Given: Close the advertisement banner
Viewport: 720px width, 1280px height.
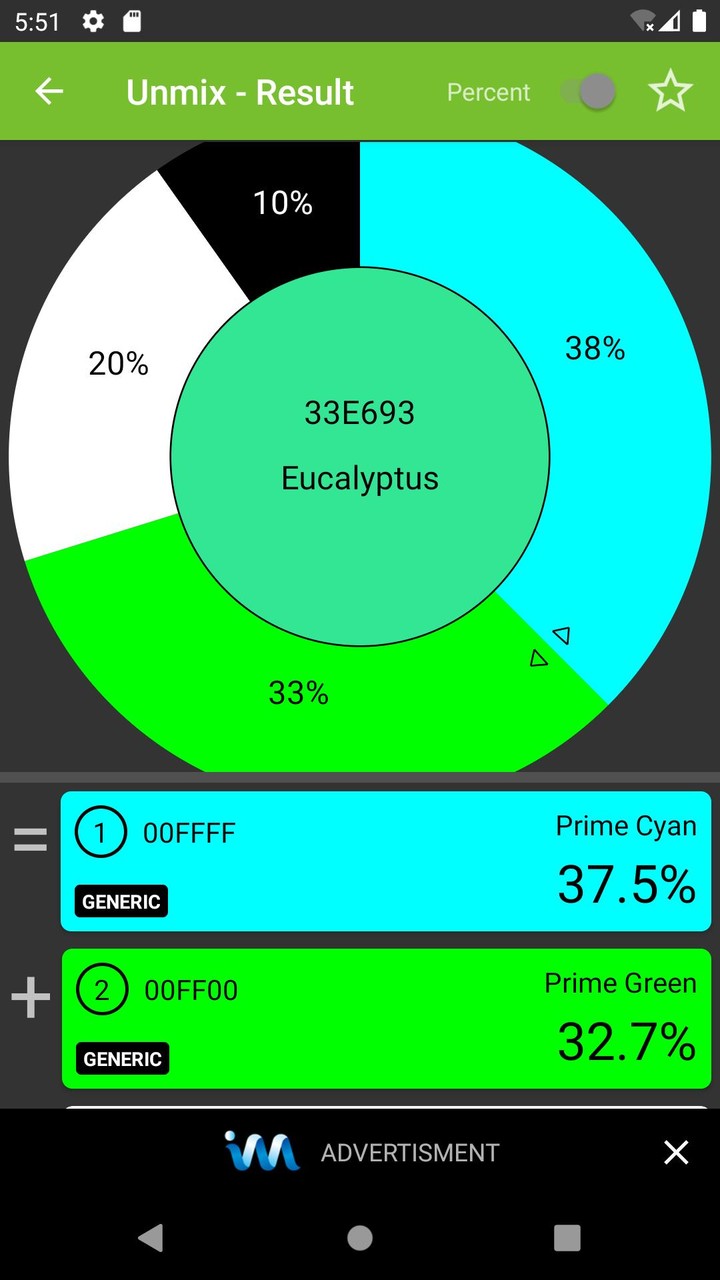Looking at the screenshot, I should click(x=676, y=1153).
